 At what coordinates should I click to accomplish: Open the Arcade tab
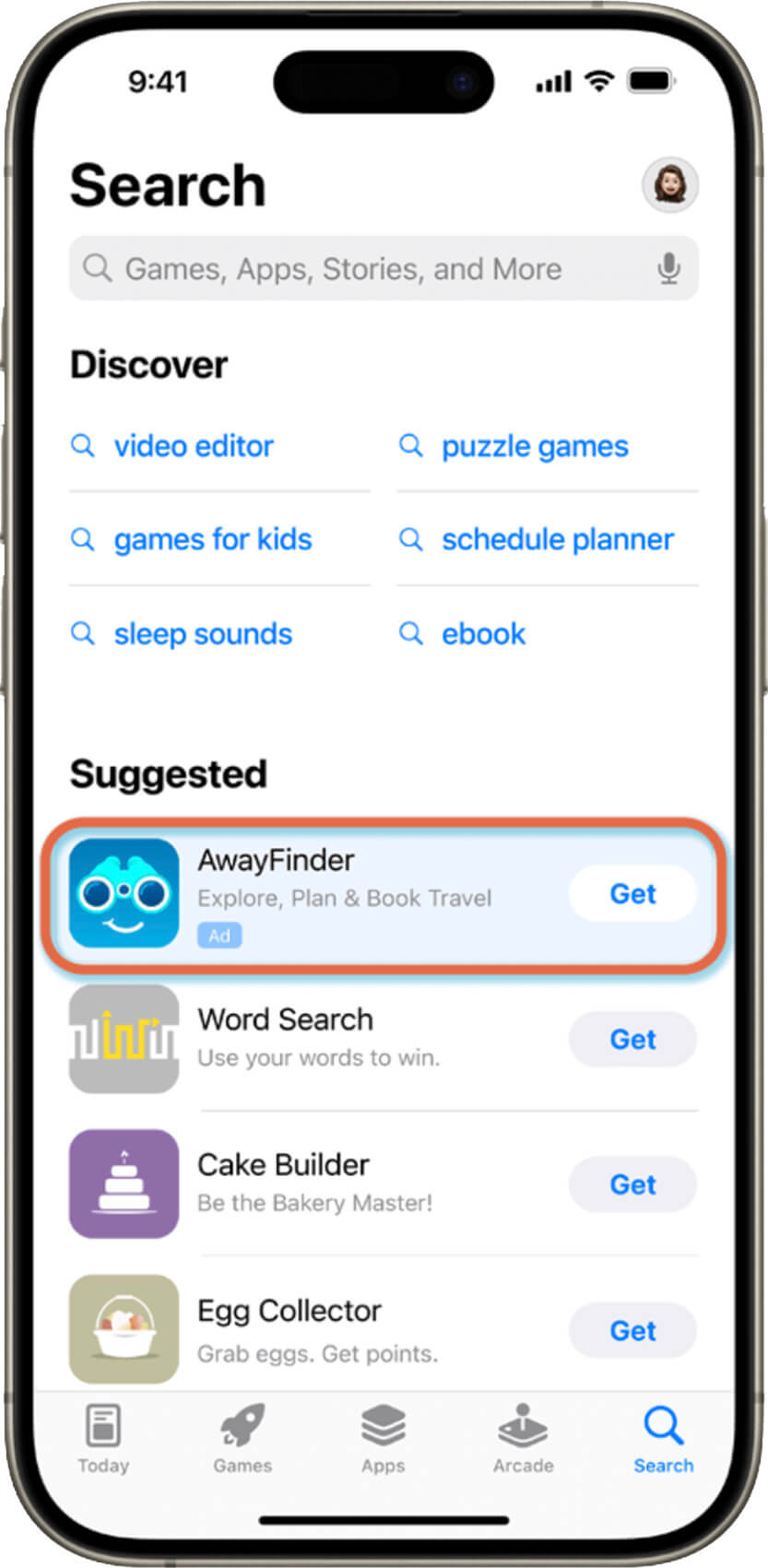[523, 1440]
